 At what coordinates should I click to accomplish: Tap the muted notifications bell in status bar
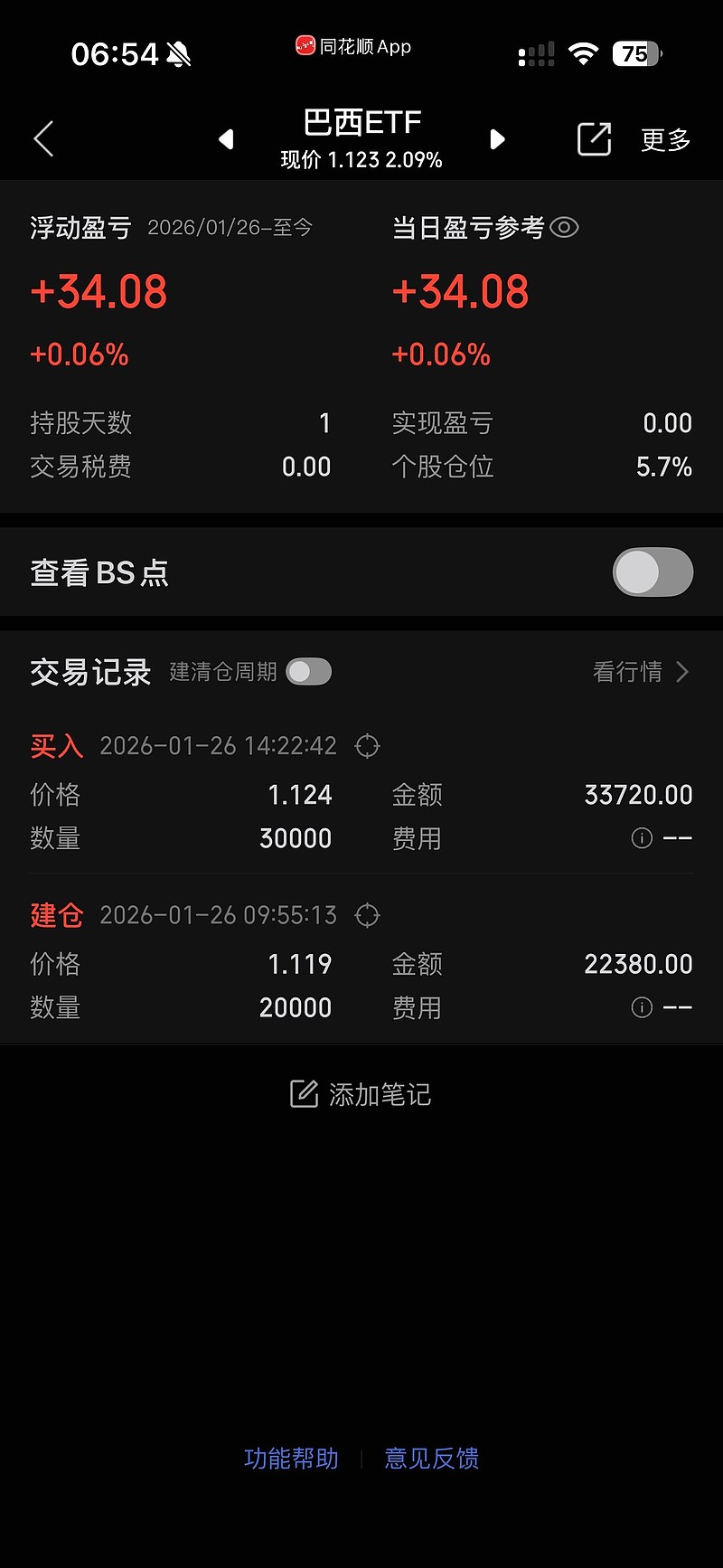tap(177, 54)
